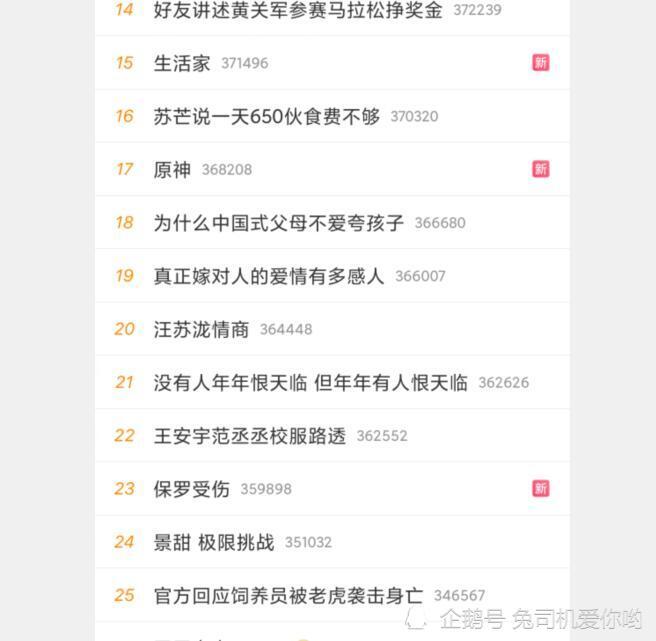The height and width of the screenshot is (641, 656).
Task: Open 为什么中国式父母不爱夸孩子
Action: [x=278, y=223]
